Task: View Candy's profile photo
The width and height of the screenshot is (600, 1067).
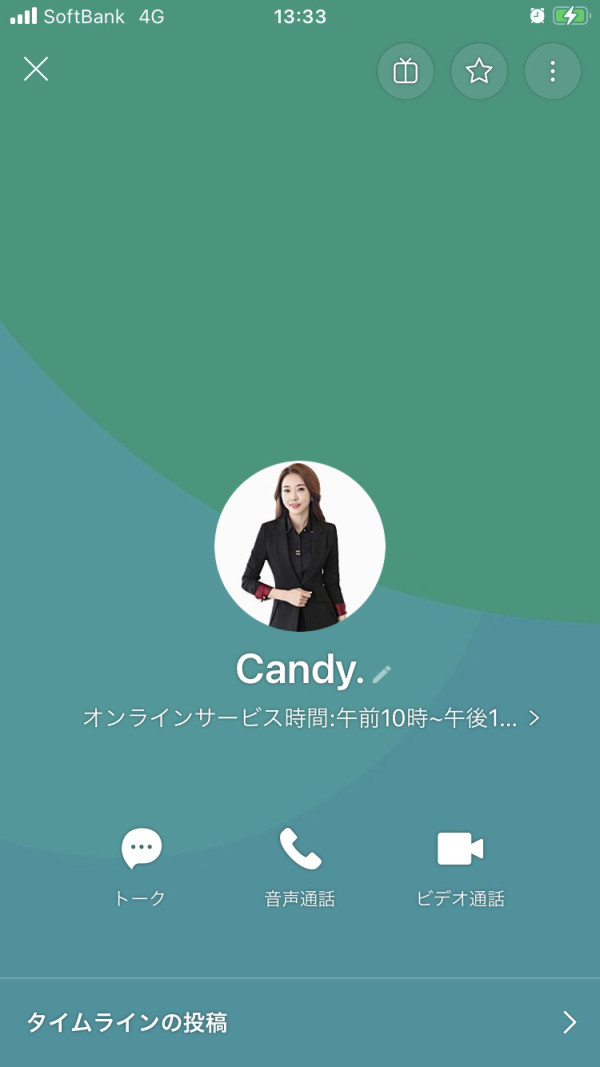Action: (x=300, y=546)
